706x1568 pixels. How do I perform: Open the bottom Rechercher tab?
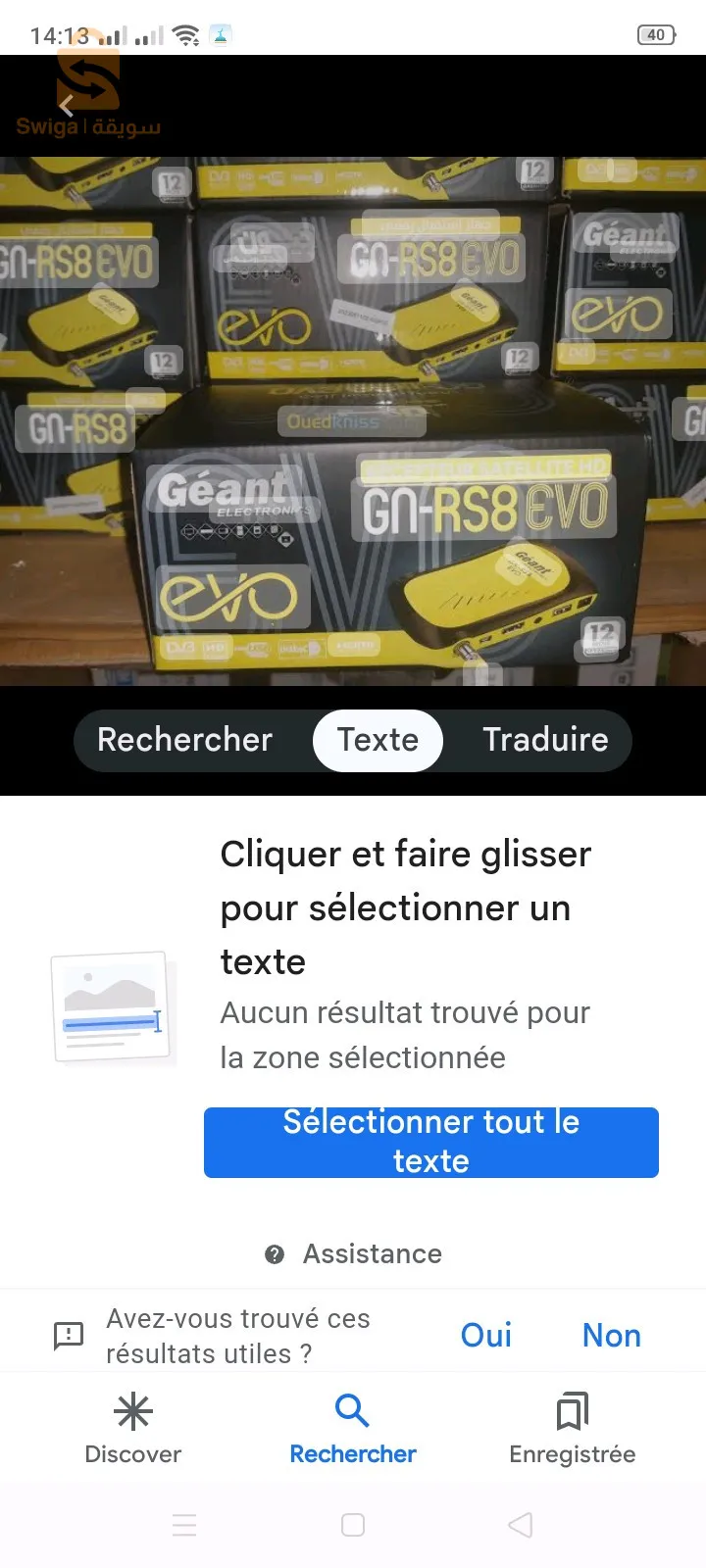[353, 1429]
